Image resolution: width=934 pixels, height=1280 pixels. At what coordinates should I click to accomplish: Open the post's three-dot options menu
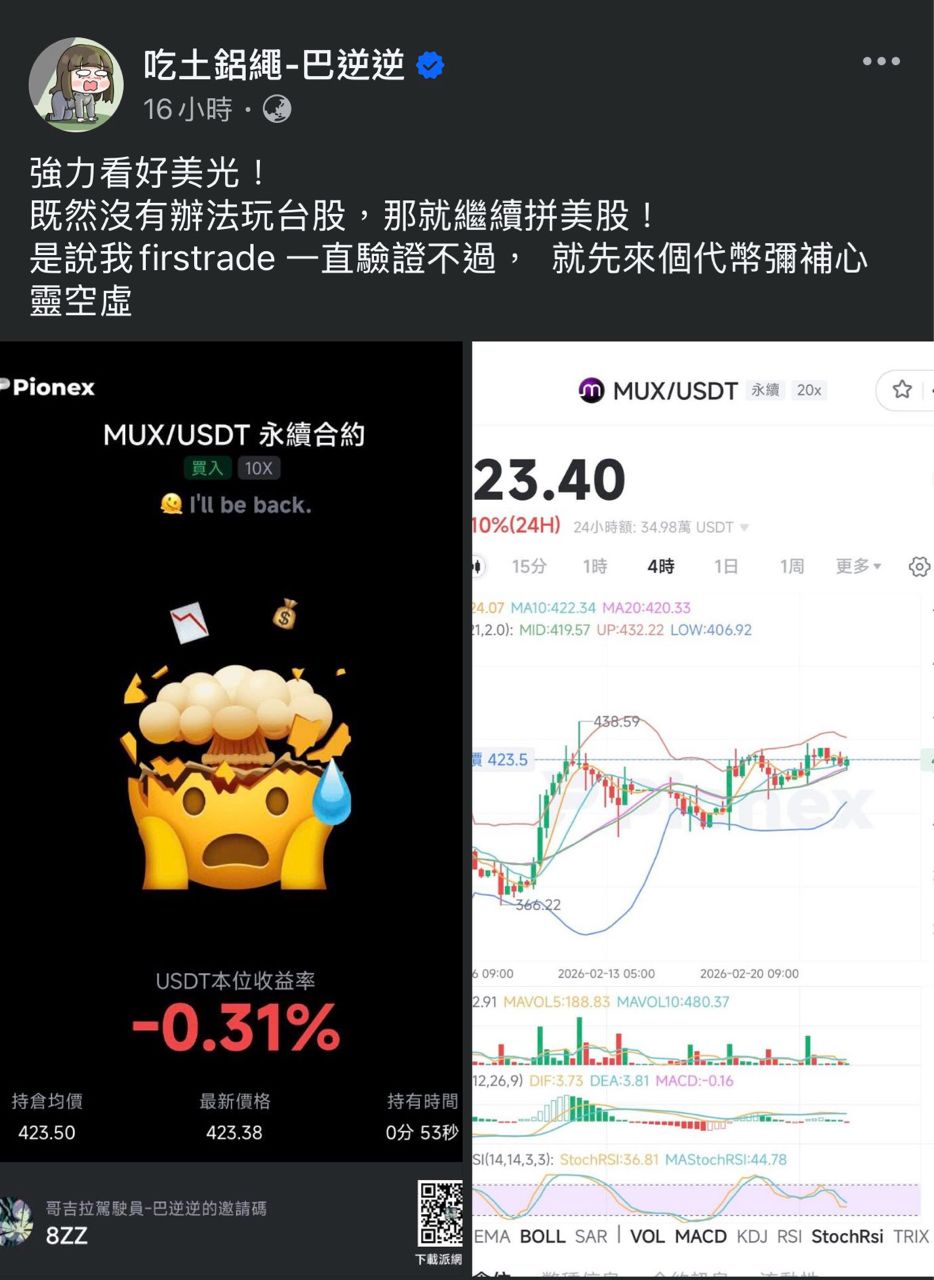pyautogui.click(x=881, y=62)
